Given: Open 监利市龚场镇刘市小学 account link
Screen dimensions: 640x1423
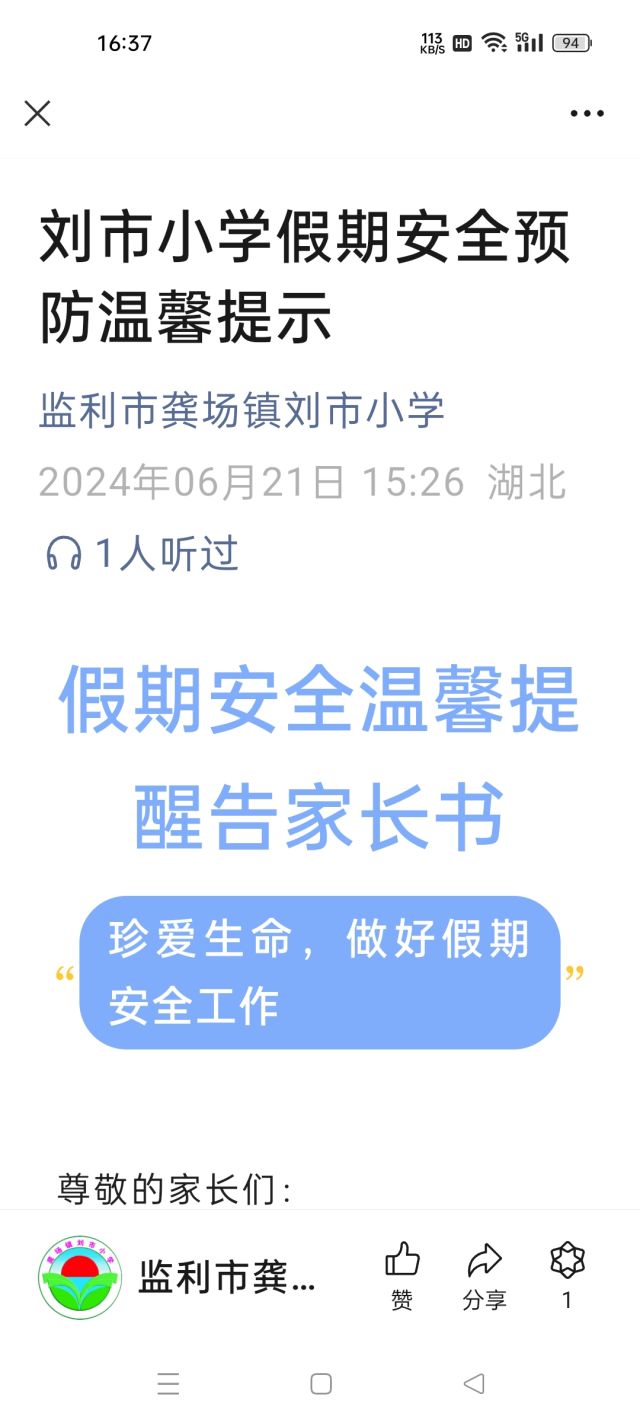Looking at the screenshot, I should [241, 411].
